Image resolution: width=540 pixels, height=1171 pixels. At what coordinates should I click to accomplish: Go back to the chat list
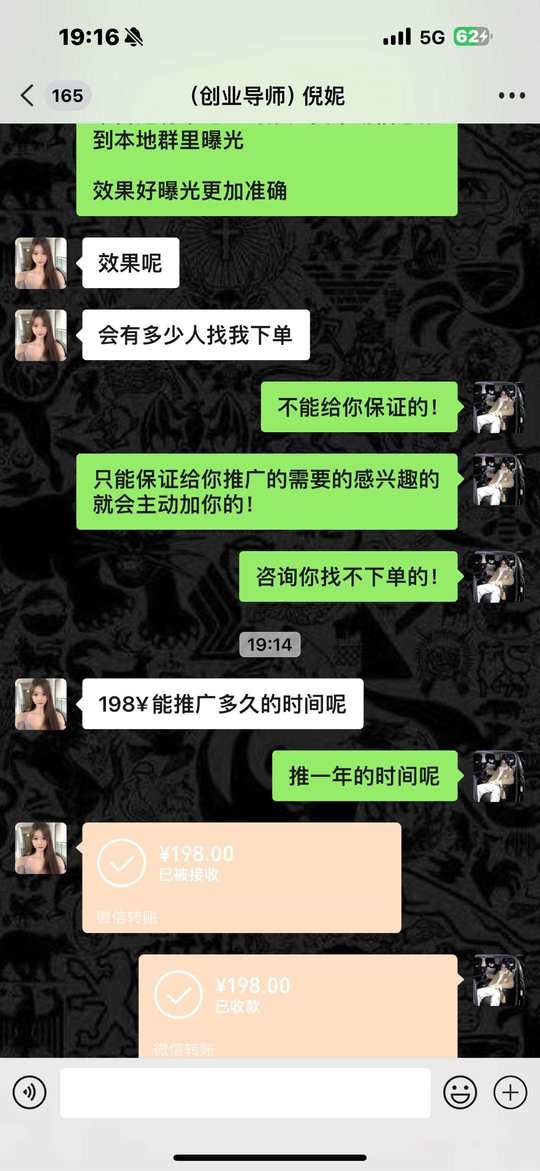(28, 96)
